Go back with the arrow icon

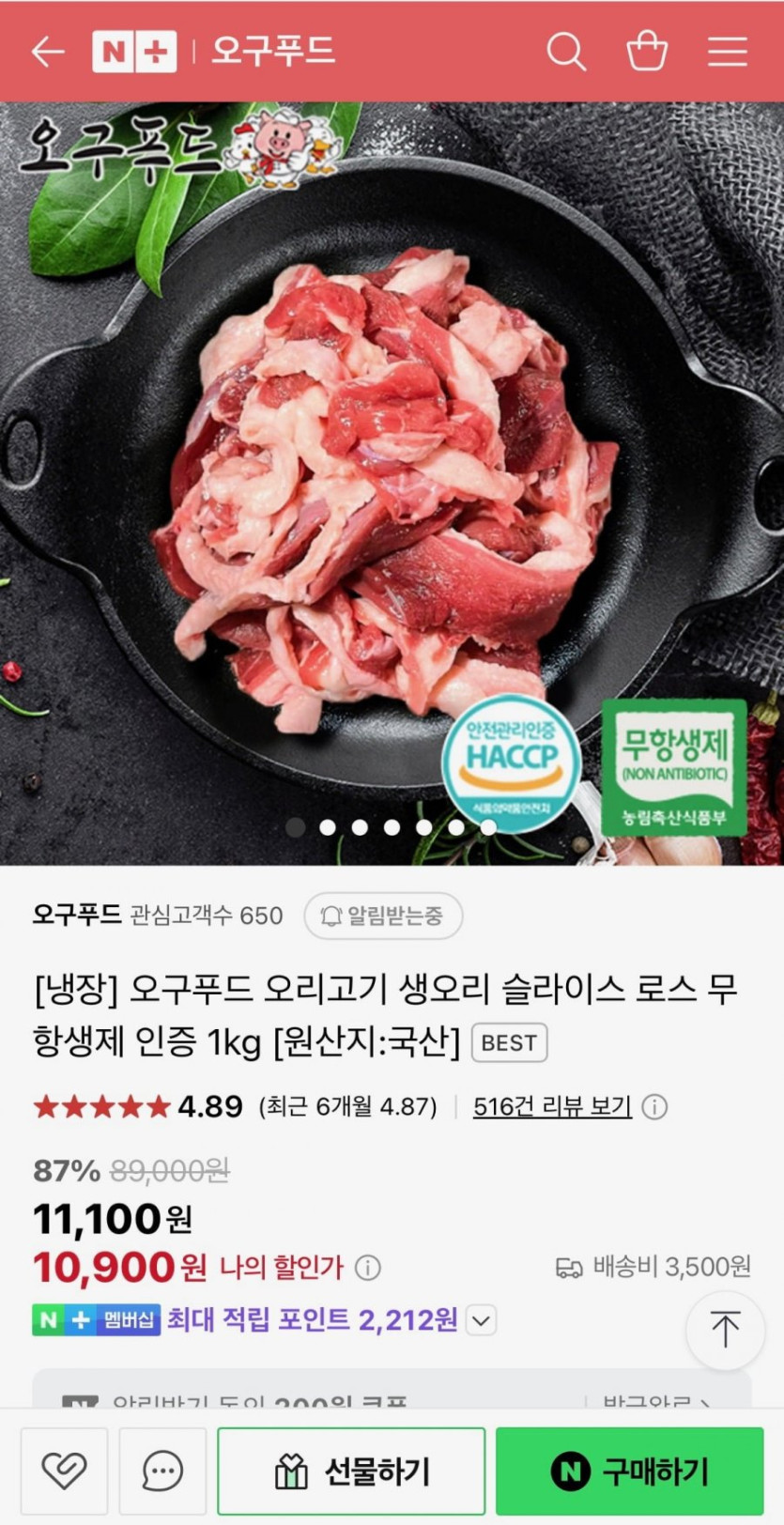click(x=48, y=52)
